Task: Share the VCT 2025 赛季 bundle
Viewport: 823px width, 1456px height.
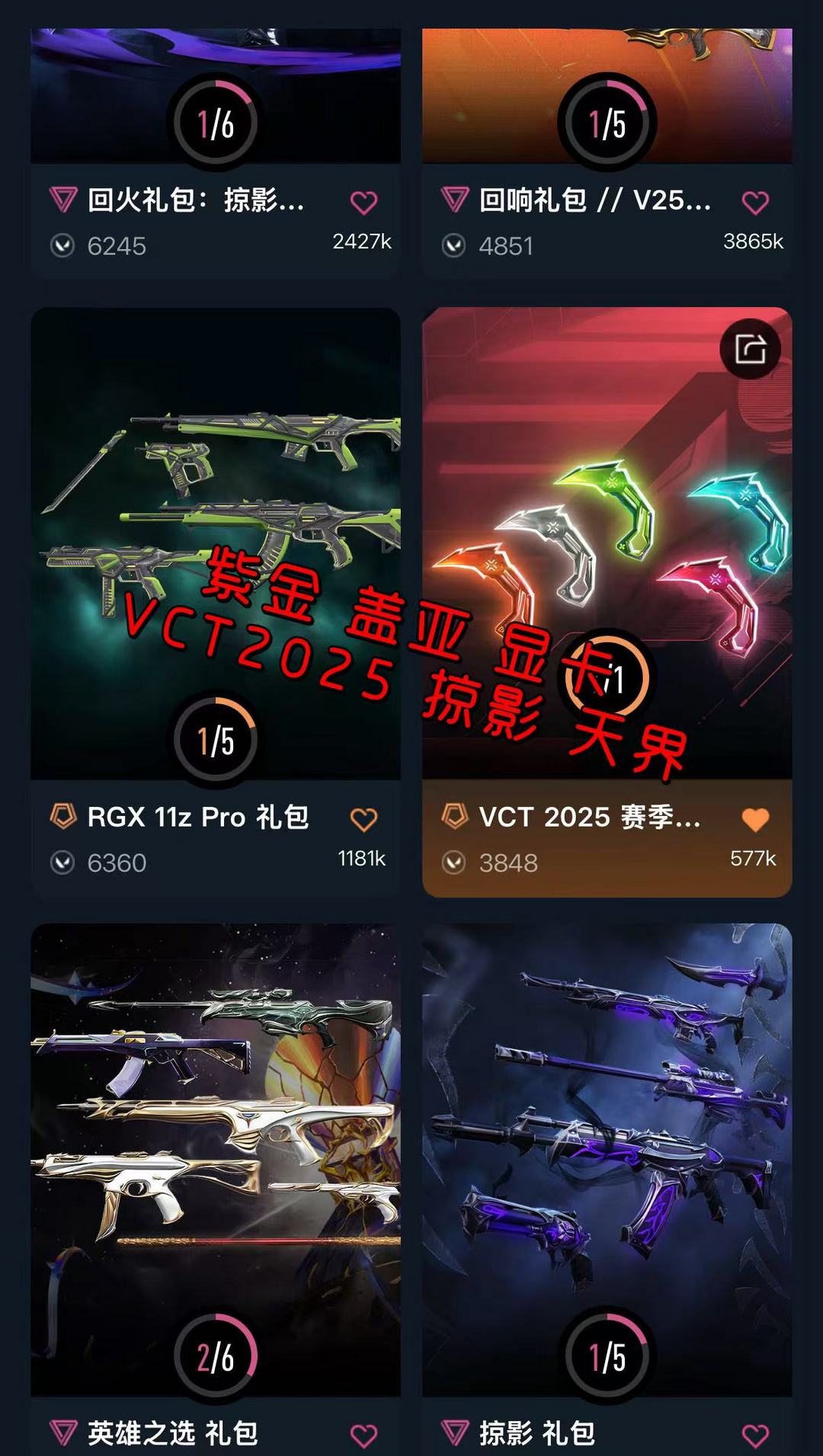Action: (751, 350)
